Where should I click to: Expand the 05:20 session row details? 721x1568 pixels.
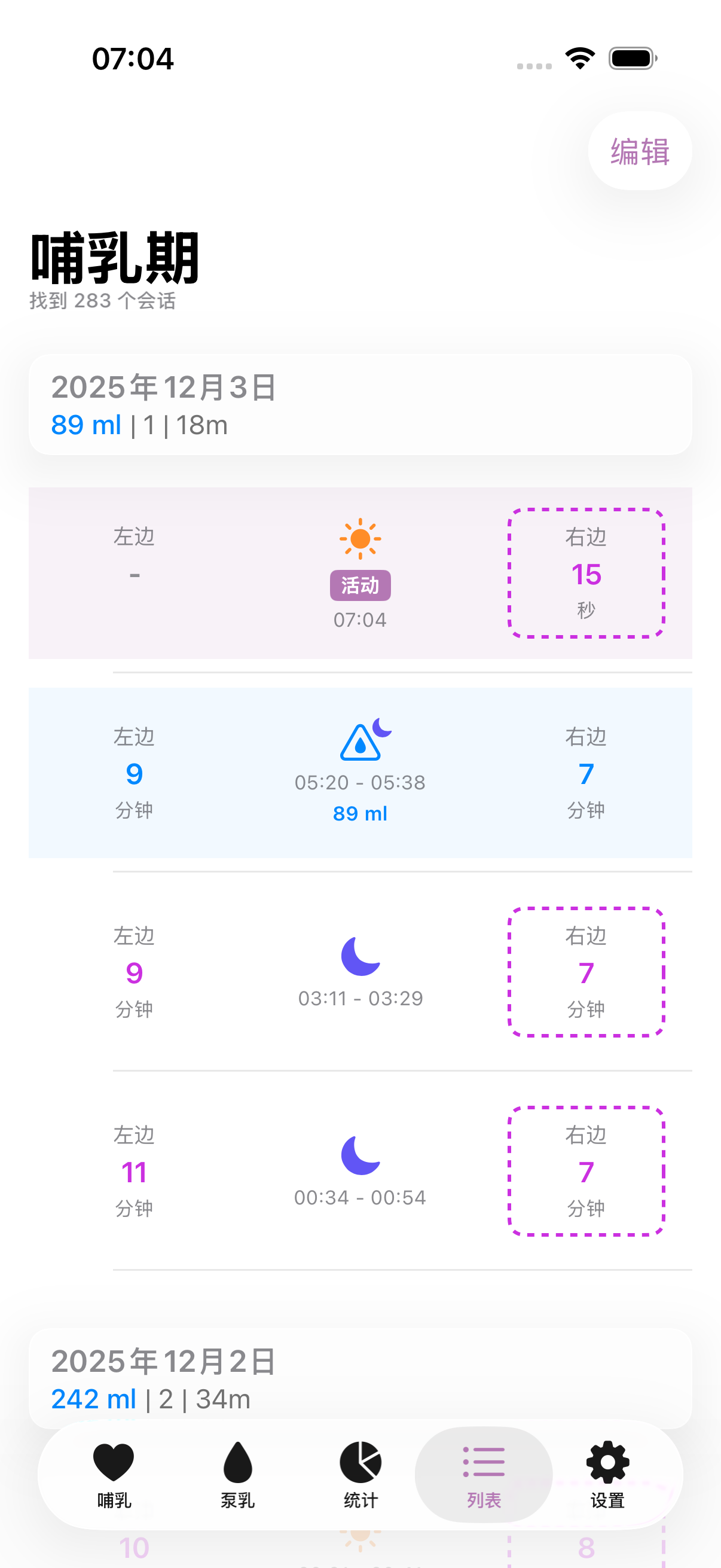pyautogui.click(x=360, y=774)
